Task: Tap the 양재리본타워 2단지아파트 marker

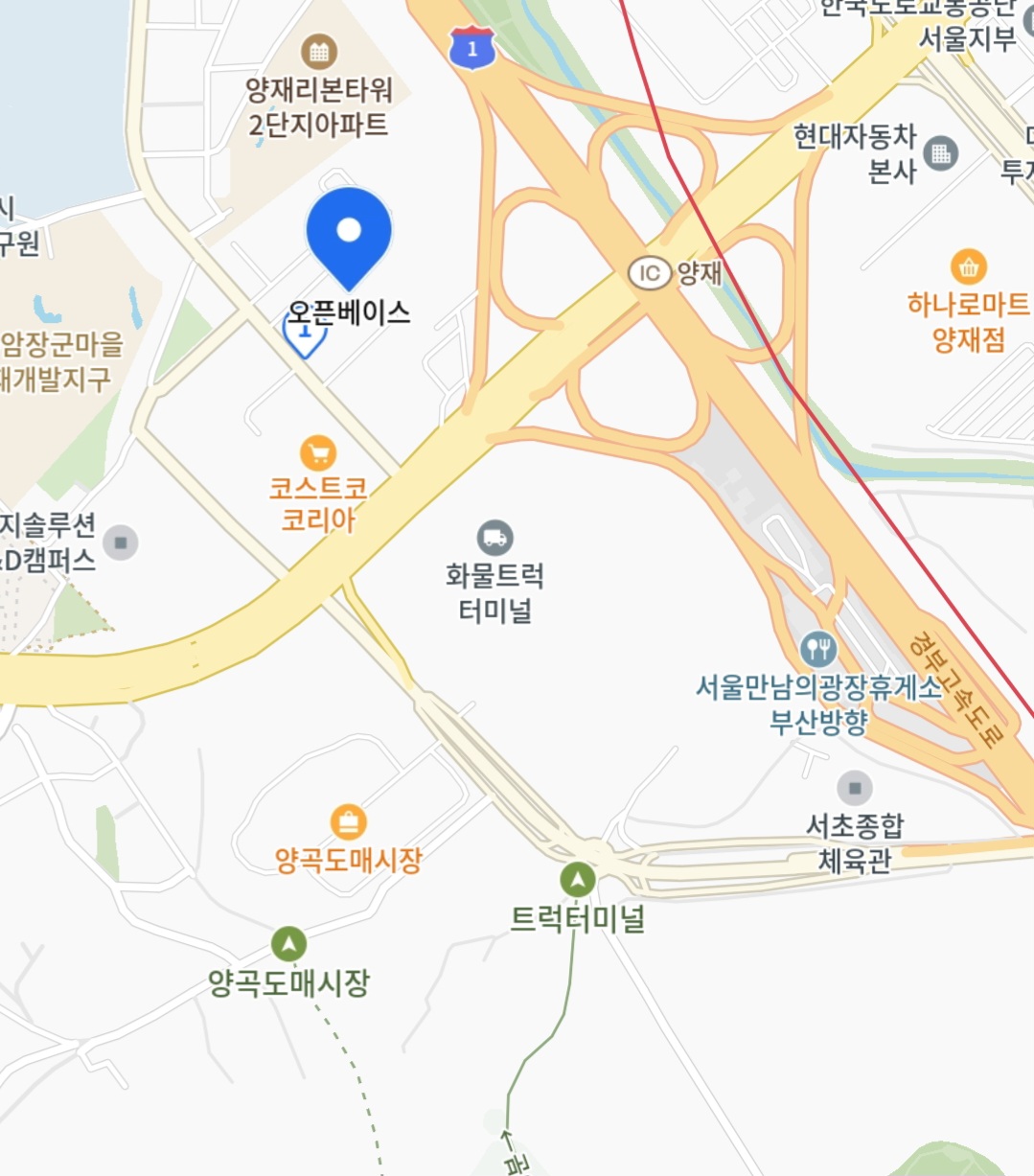Action: tap(318, 50)
